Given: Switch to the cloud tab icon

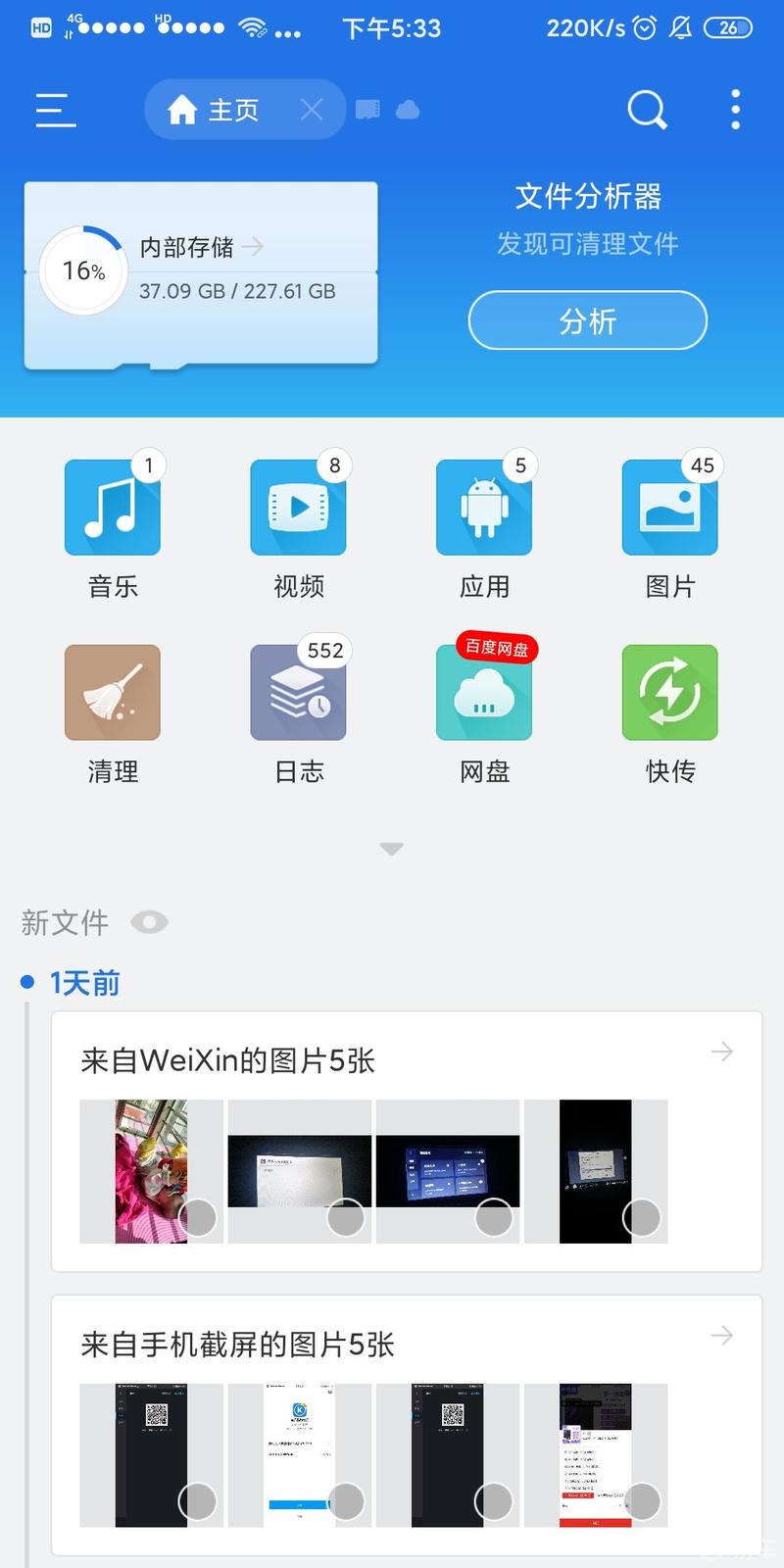Looking at the screenshot, I should [408, 110].
